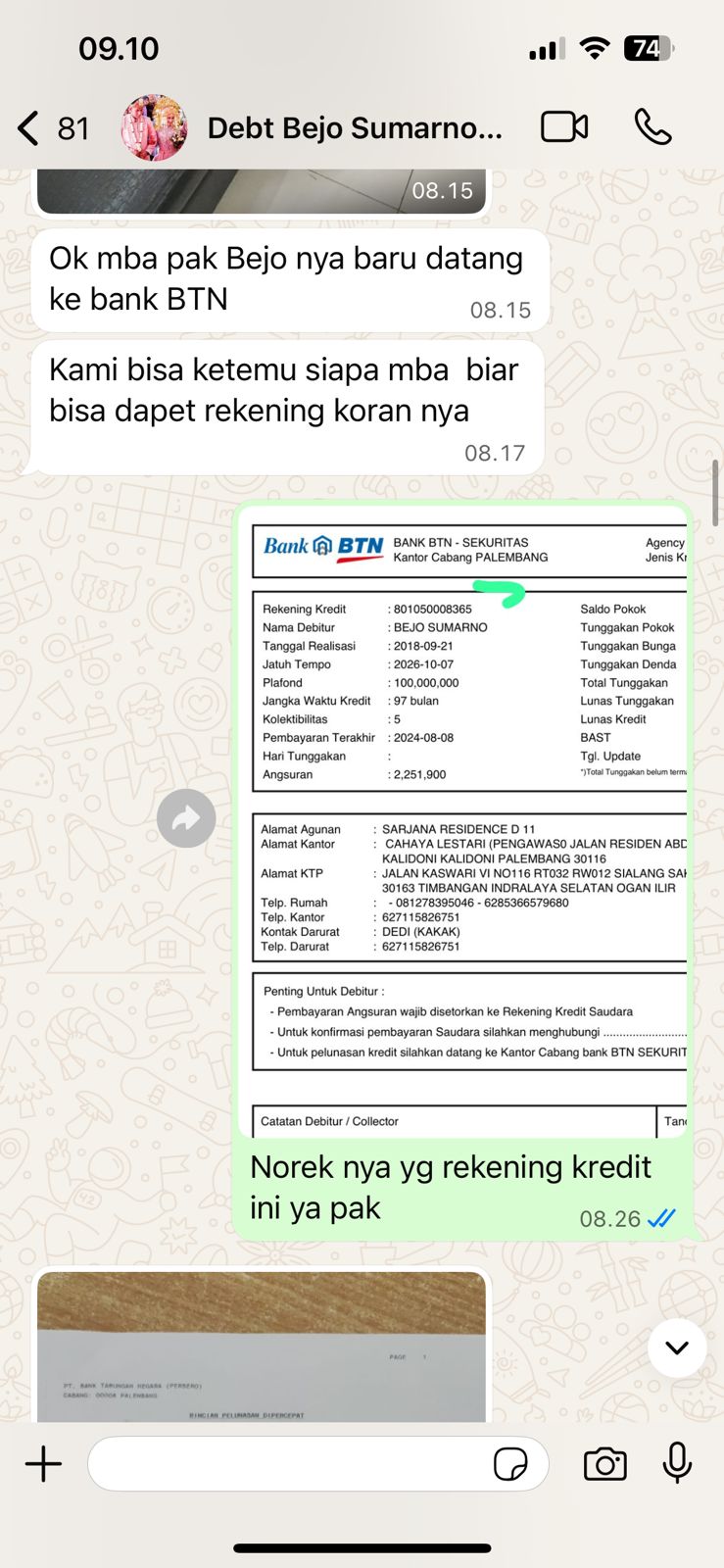This screenshot has height=1568, width=724.
Task: Open the attachment plus menu
Action: (43, 1464)
